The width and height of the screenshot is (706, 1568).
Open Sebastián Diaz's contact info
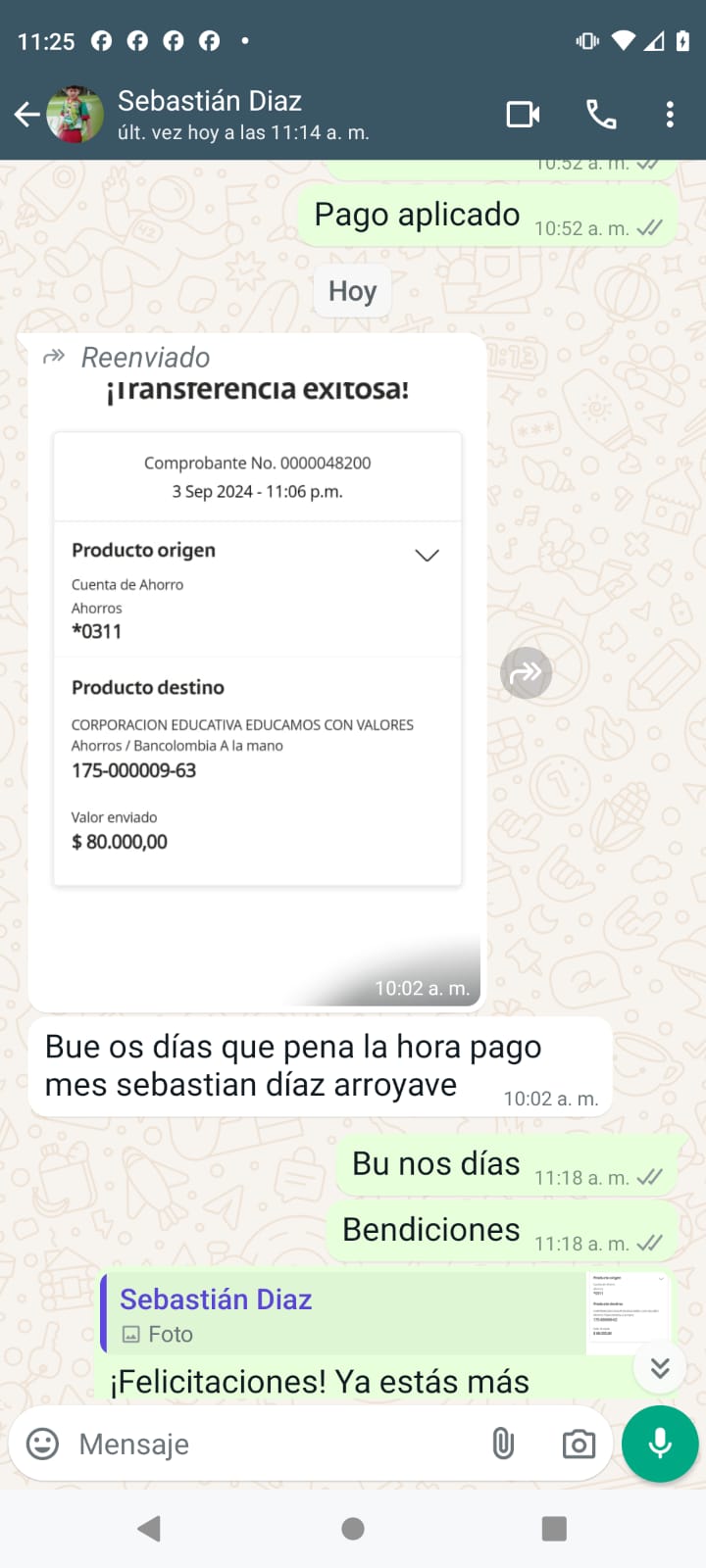coord(242,115)
